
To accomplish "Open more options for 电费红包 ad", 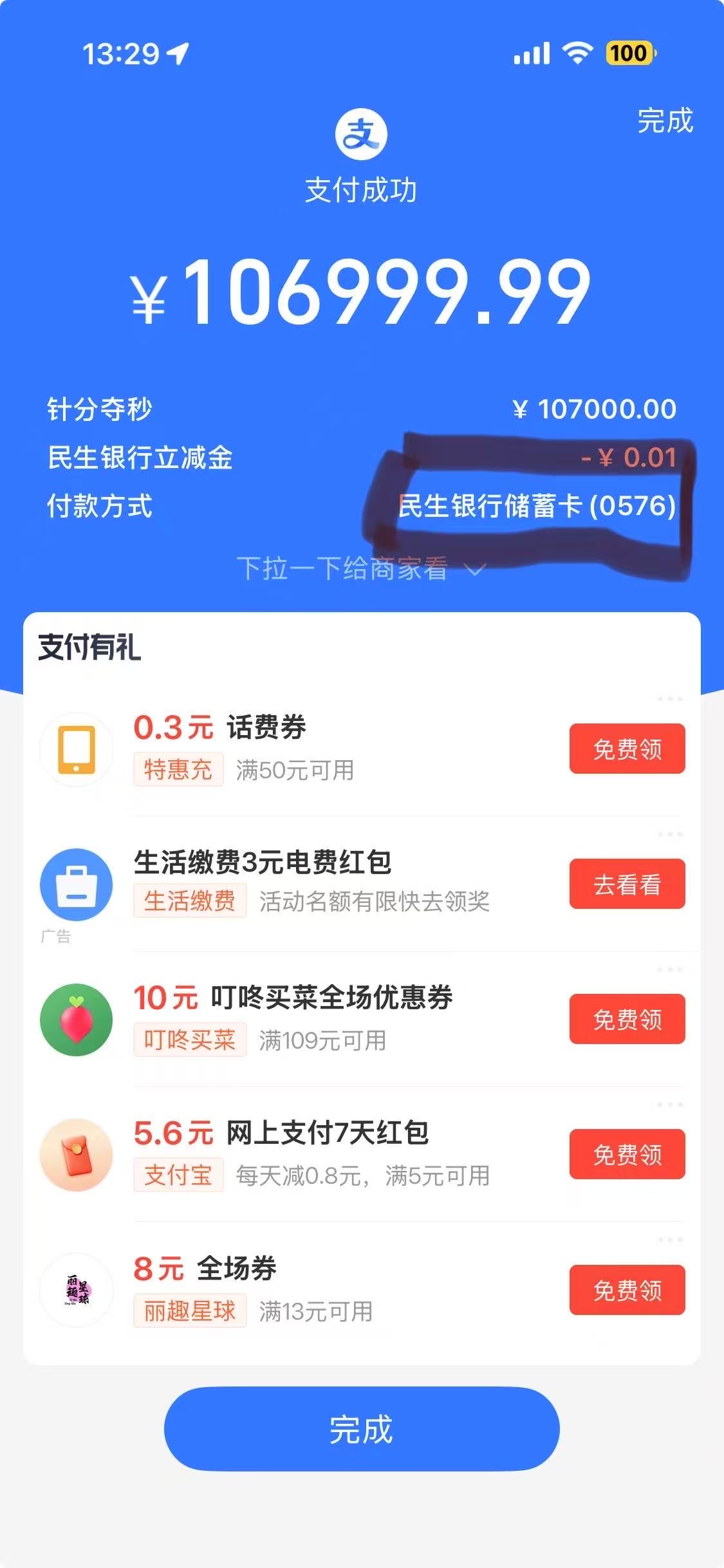I will pos(669,834).
